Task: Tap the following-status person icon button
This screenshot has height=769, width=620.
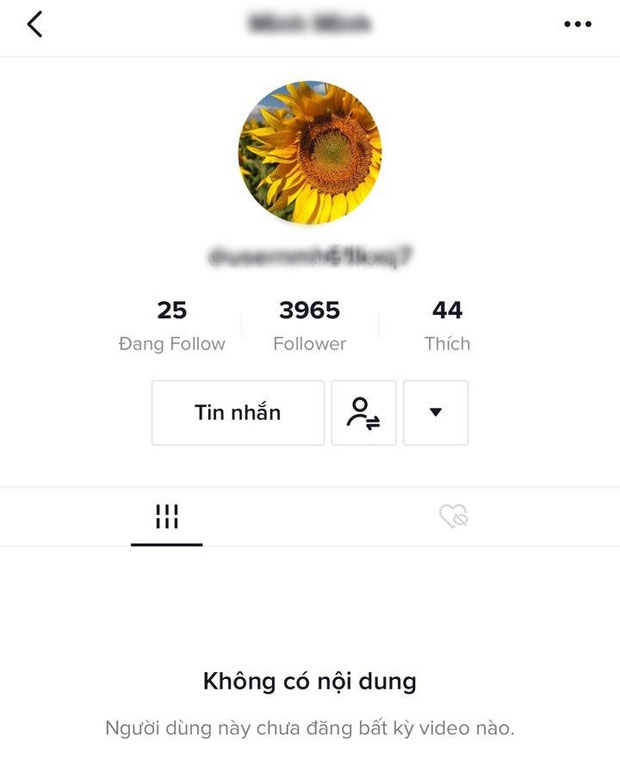Action: [363, 412]
